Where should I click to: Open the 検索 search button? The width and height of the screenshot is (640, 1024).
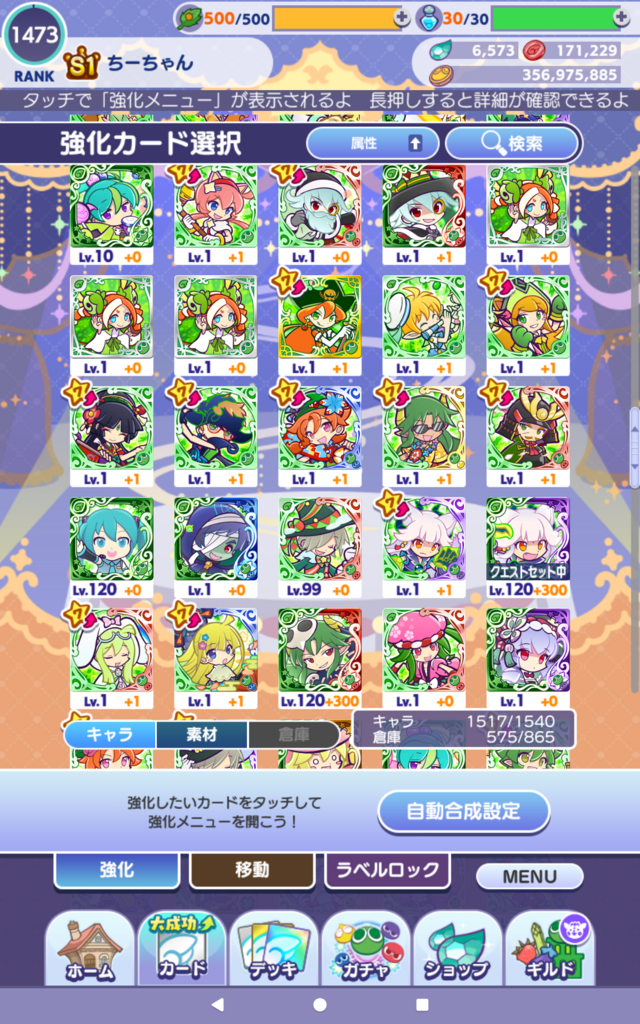click(512, 143)
